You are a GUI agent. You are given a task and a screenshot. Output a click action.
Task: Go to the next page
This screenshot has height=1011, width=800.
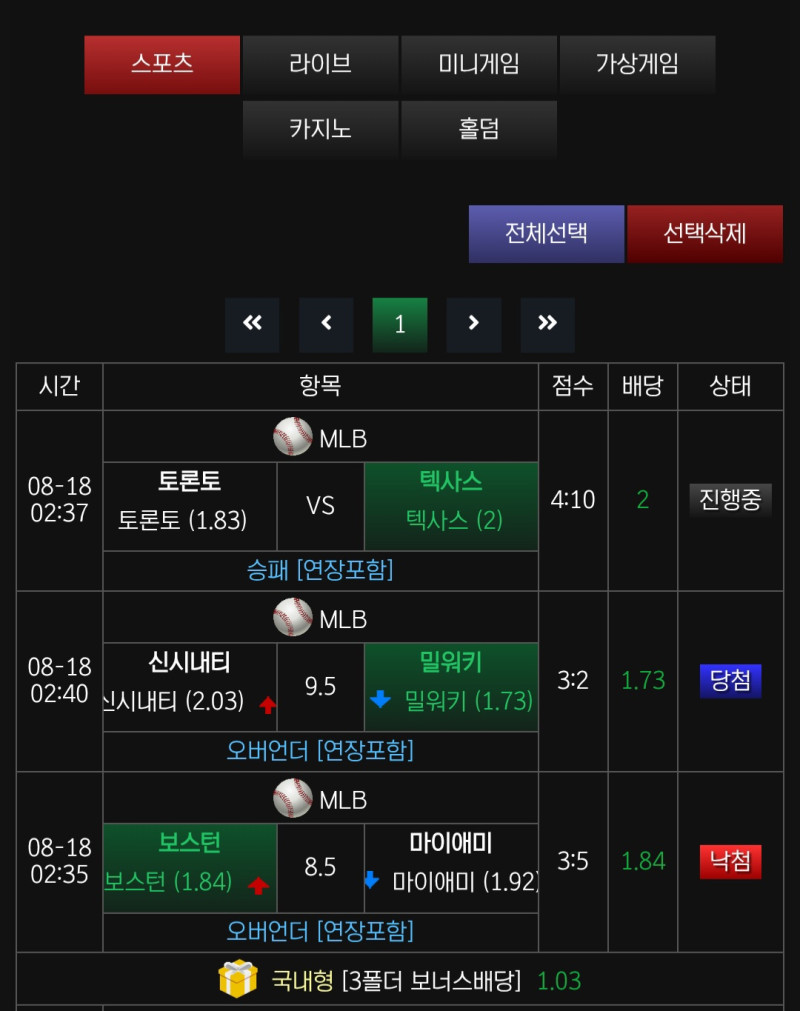tap(474, 324)
